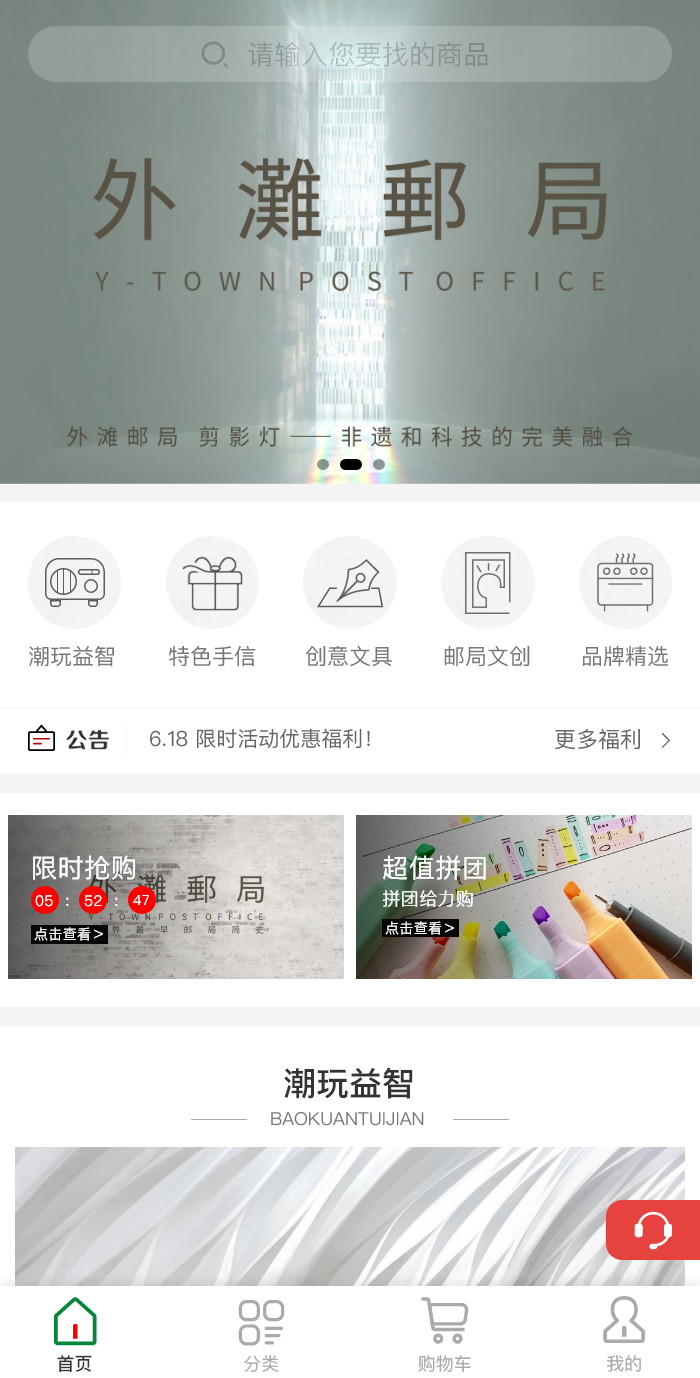Go to the 首页 tab
This screenshot has height=1378, width=700.
(75, 1334)
